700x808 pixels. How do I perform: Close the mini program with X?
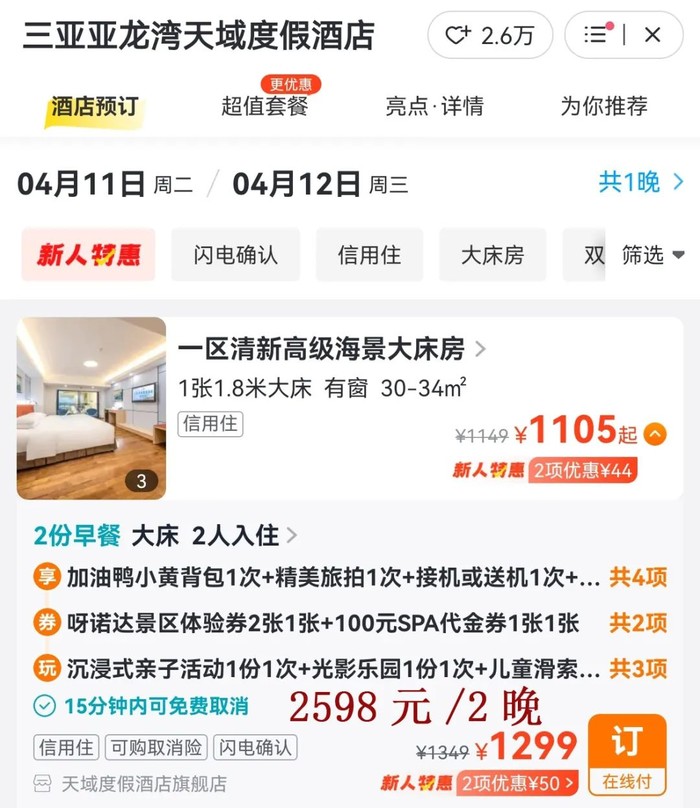[x=653, y=35]
